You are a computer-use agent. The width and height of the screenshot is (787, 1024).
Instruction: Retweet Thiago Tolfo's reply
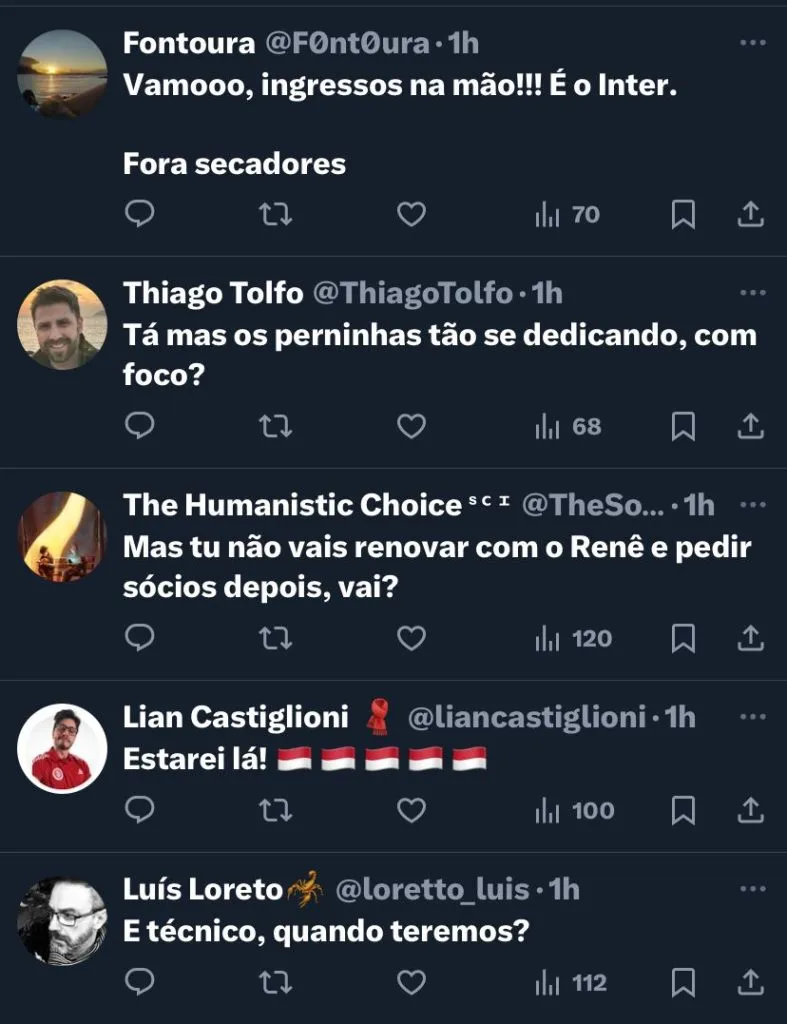(275, 427)
